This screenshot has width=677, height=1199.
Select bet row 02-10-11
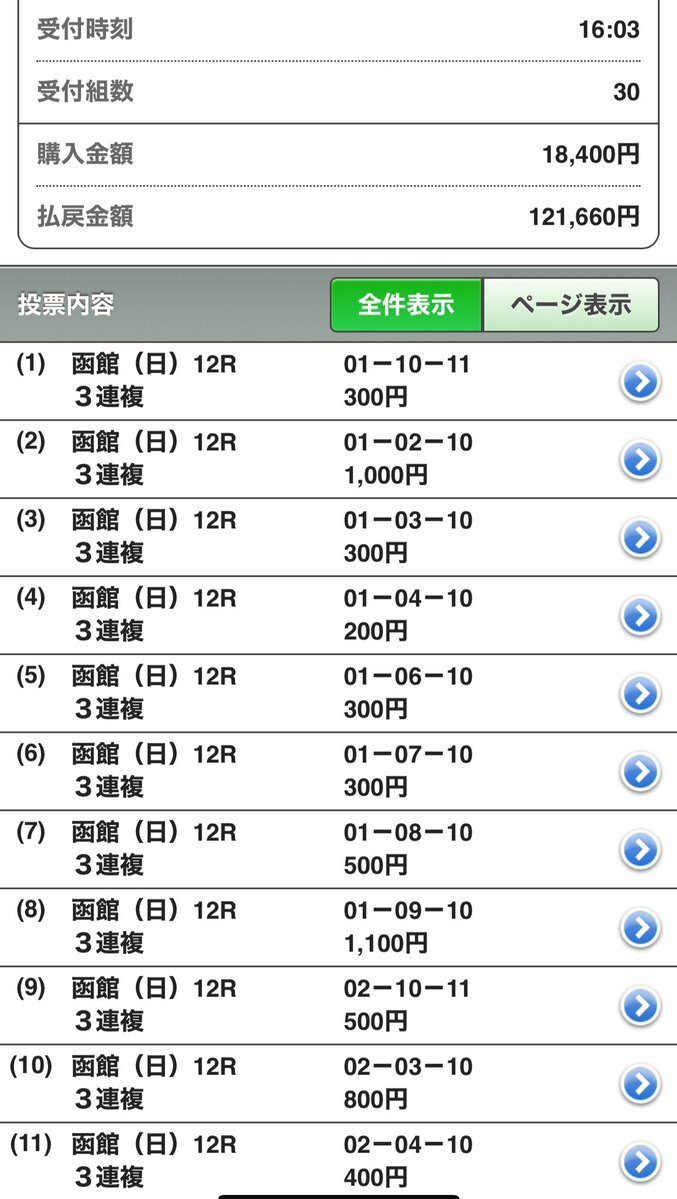point(338,1006)
